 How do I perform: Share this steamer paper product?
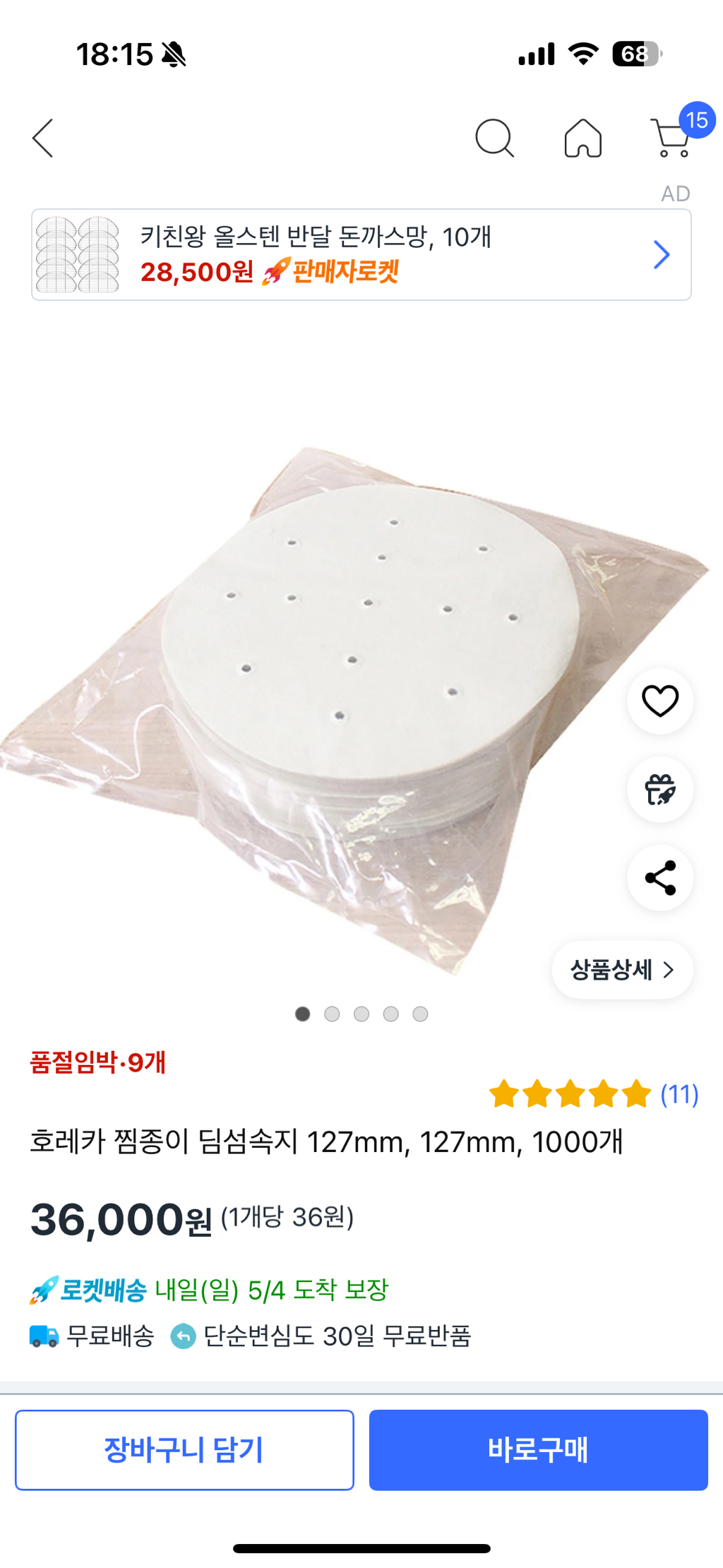pyautogui.click(x=660, y=878)
